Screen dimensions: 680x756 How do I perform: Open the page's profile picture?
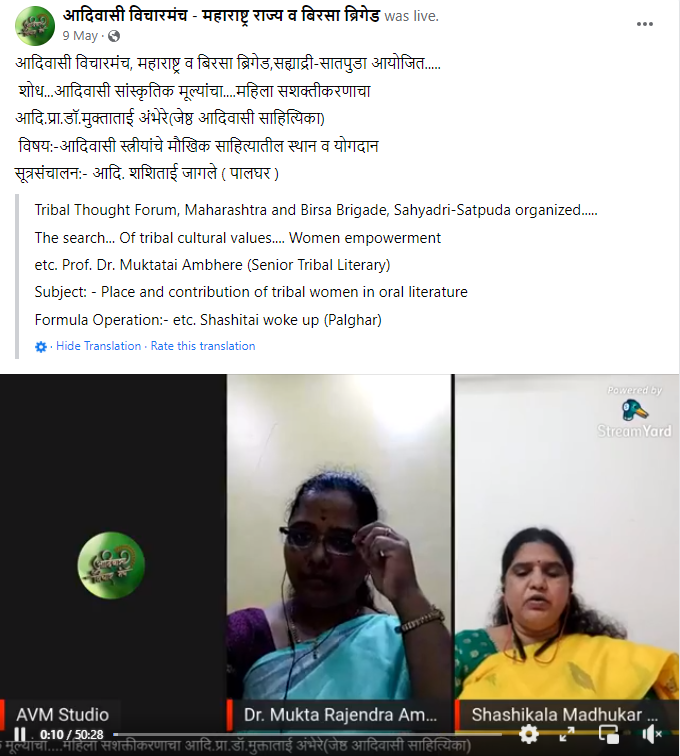coord(36,25)
